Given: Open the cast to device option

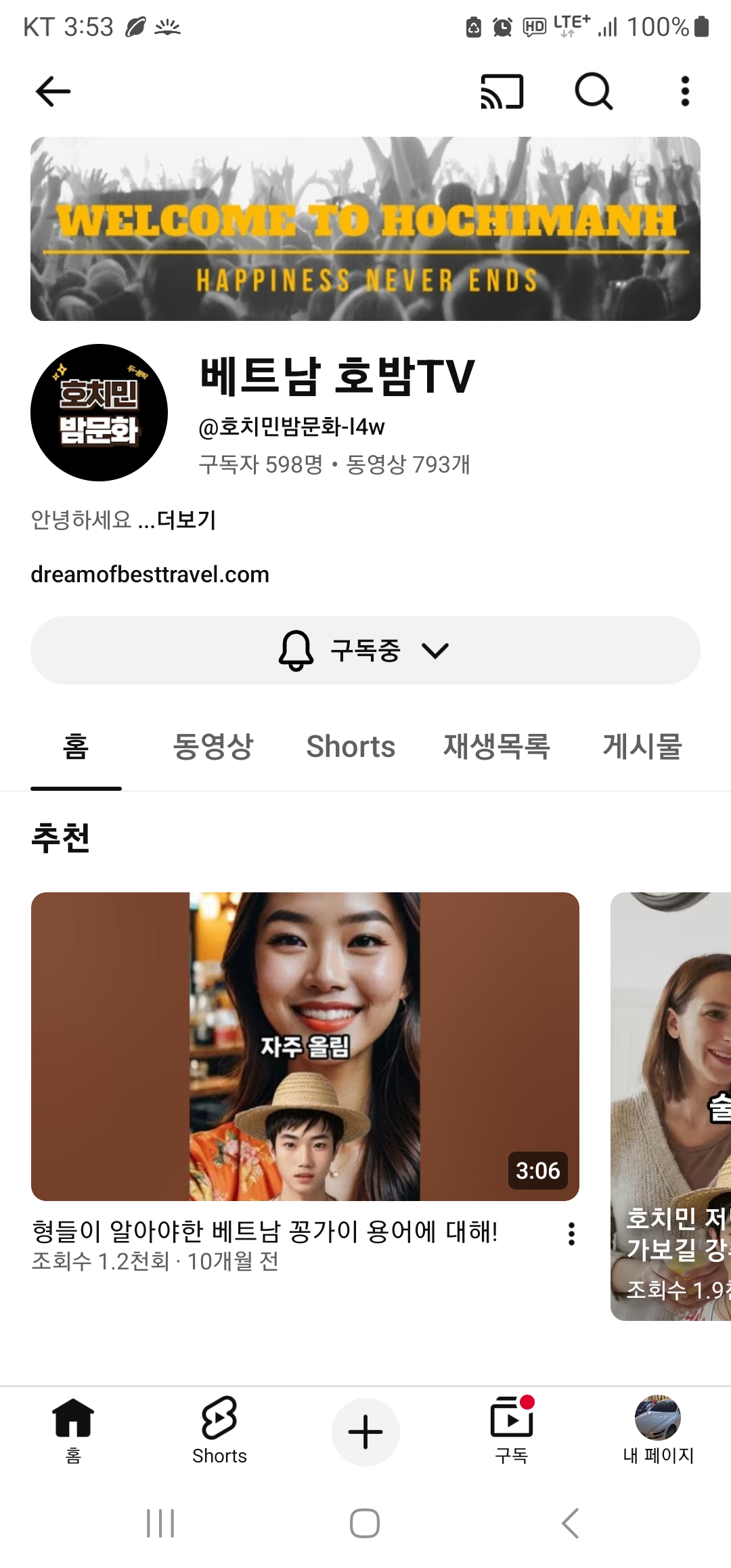Looking at the screenshot, I should click(x=502, y=91).
